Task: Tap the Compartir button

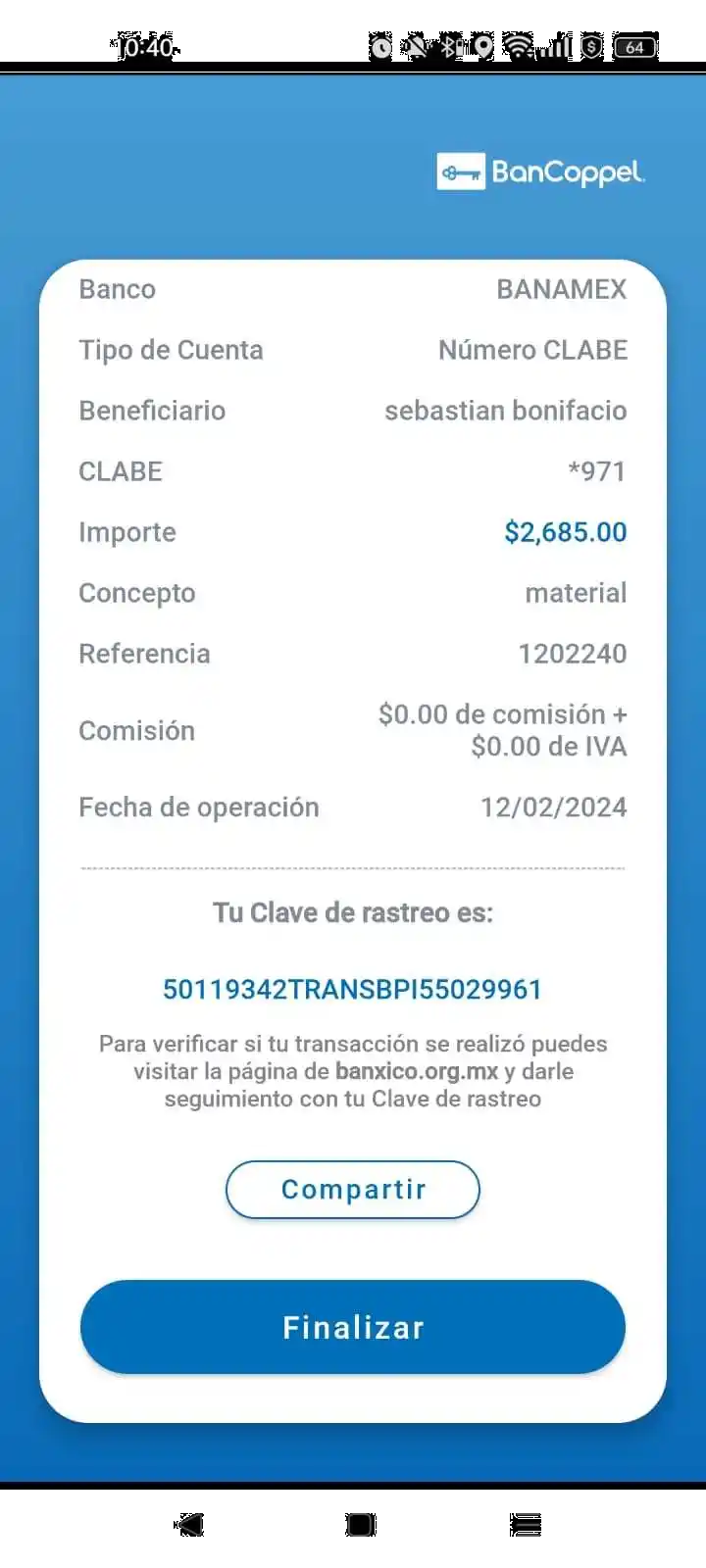Action: [x=353, y=1189]
